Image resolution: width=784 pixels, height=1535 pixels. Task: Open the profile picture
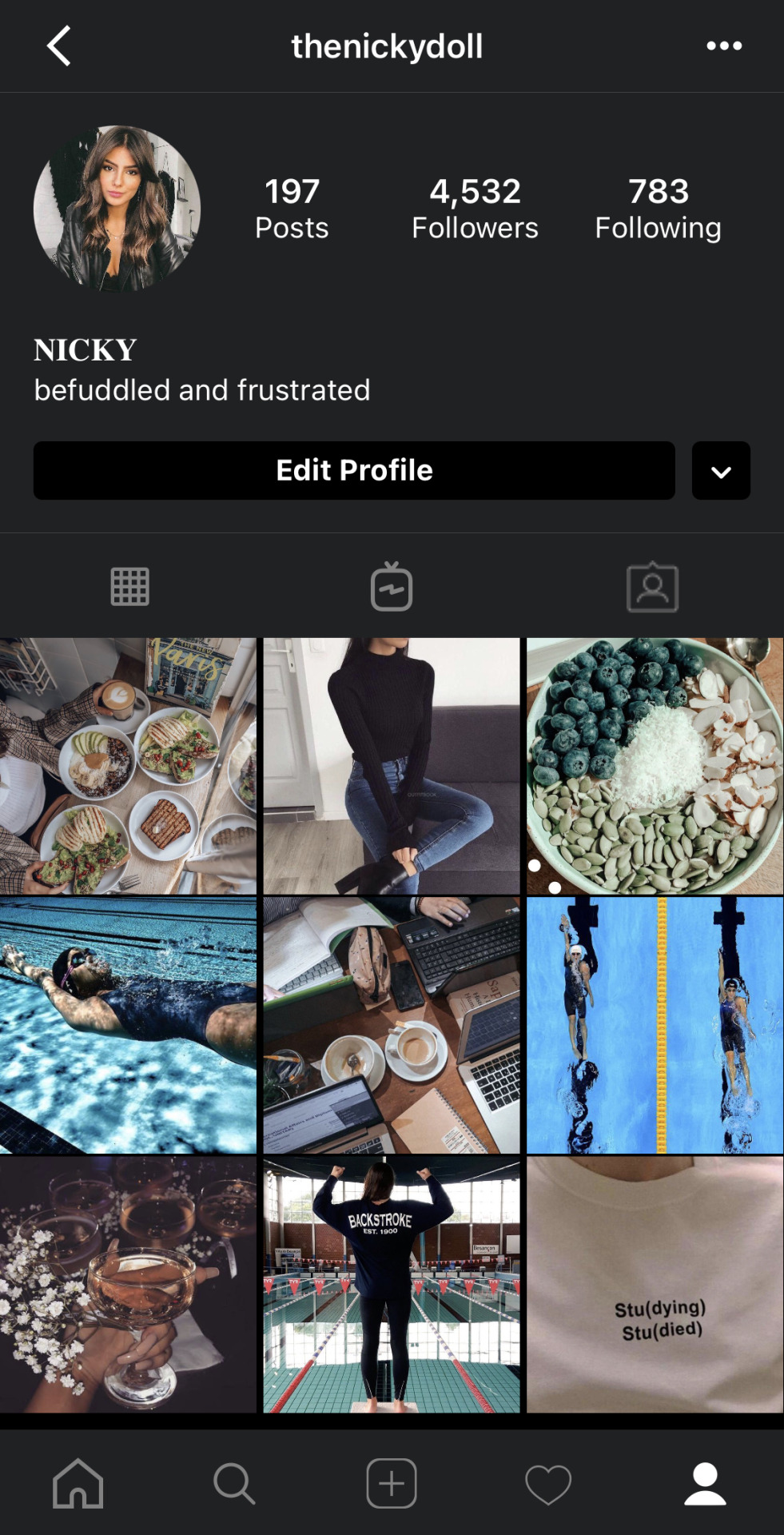[x=117, y=209]
